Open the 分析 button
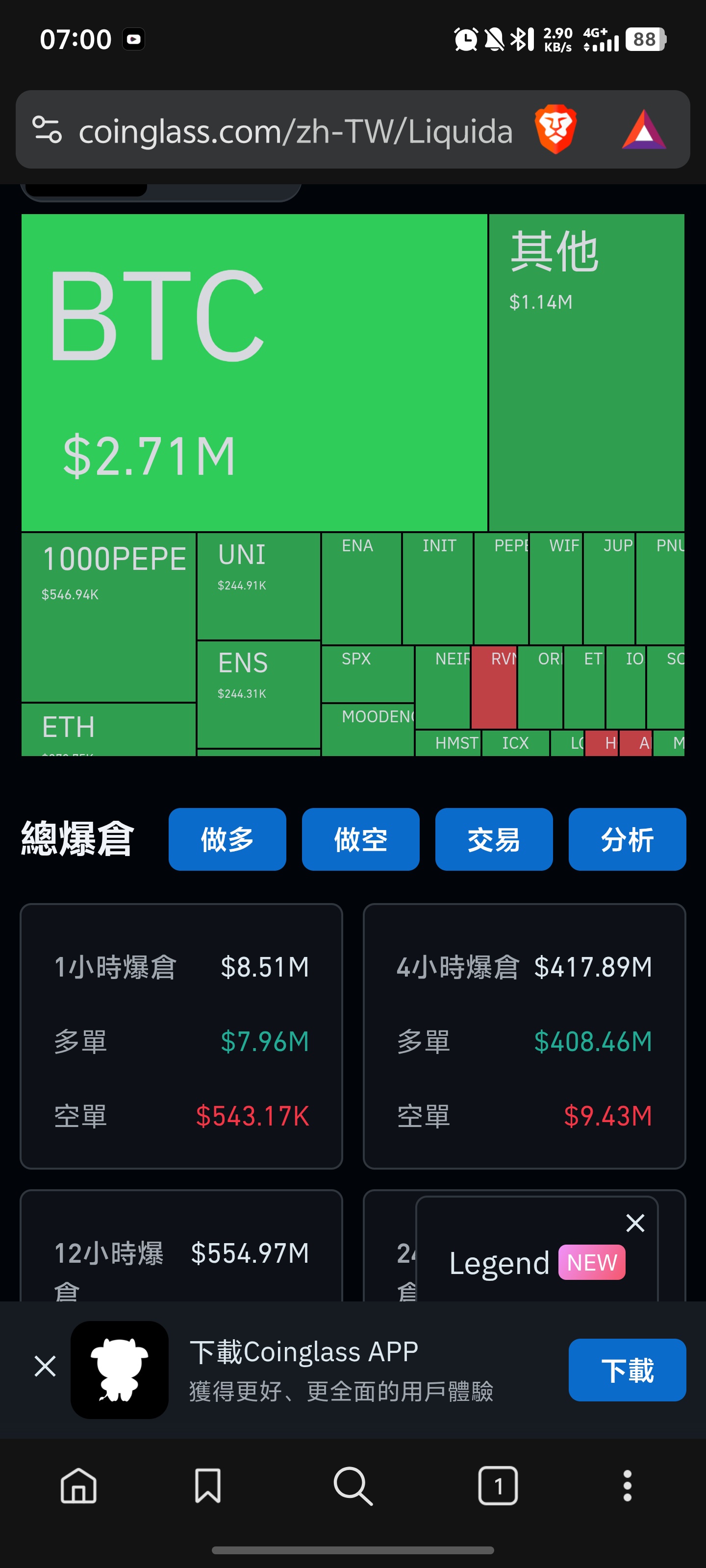This screenshot has width=706, height=1568. click(x=628, y=839)
